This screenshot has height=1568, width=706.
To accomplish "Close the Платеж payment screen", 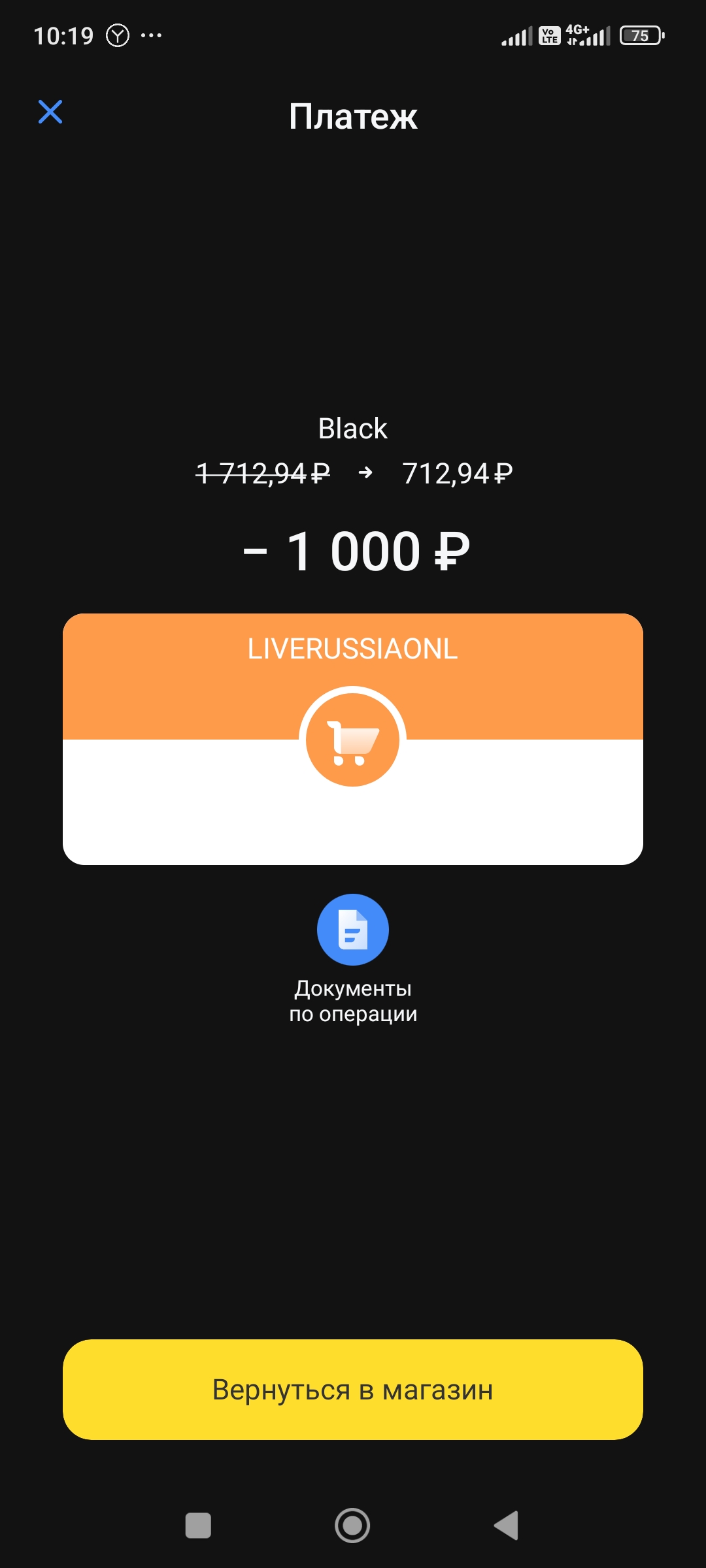I will click(50, 112).
